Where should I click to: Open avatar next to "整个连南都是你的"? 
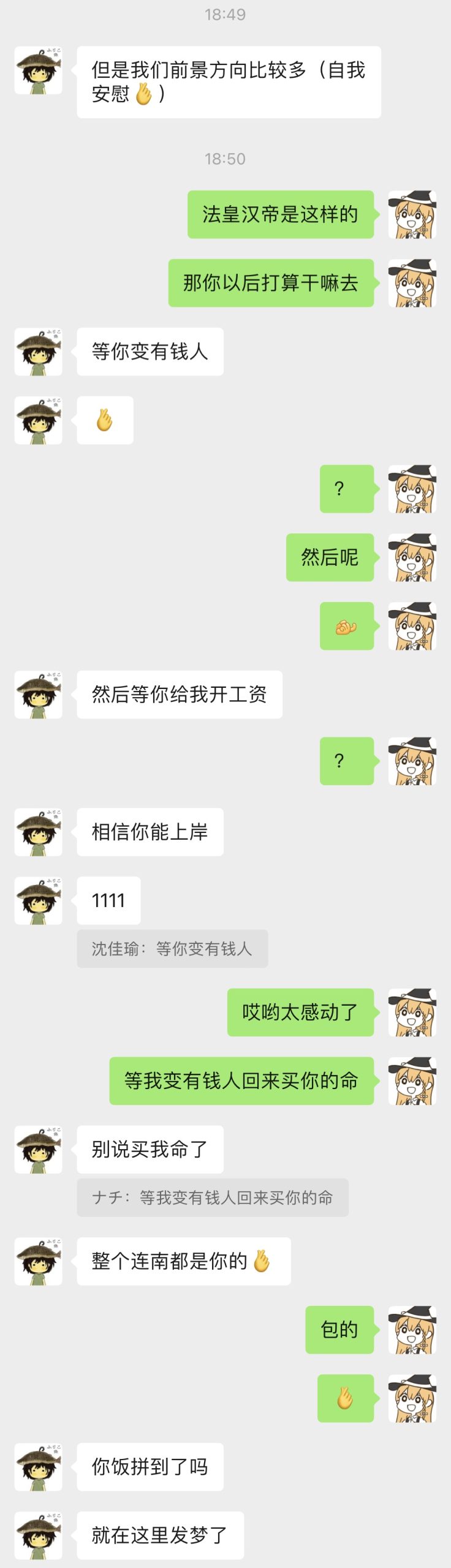coord(38,1261)
